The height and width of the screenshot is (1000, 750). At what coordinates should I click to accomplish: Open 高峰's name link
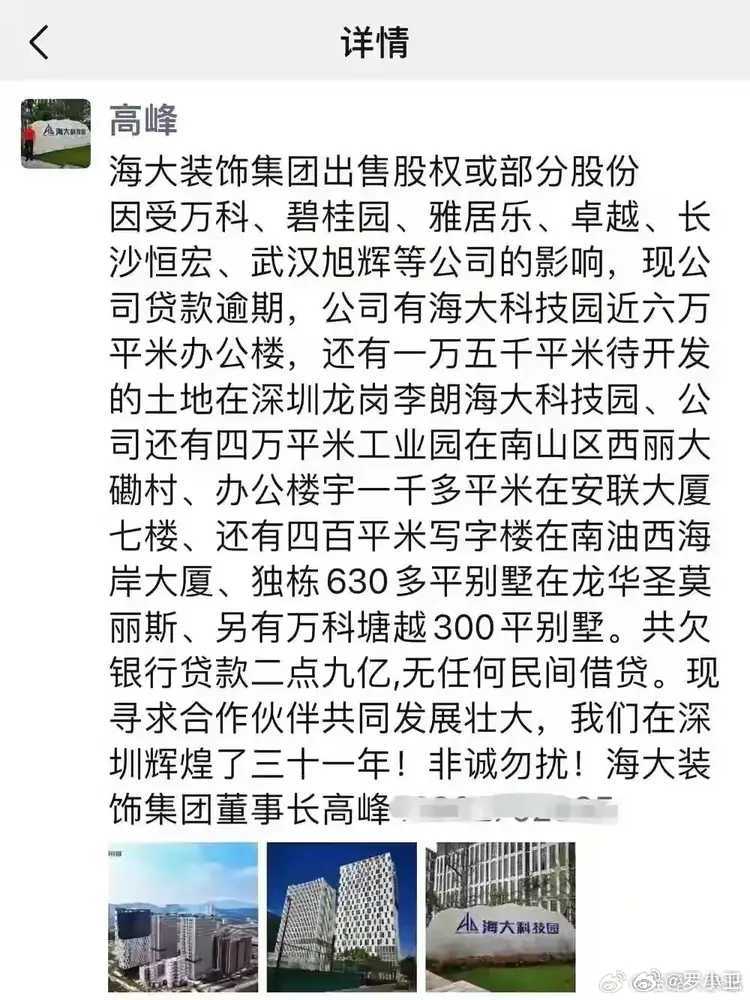click(143, 120)
